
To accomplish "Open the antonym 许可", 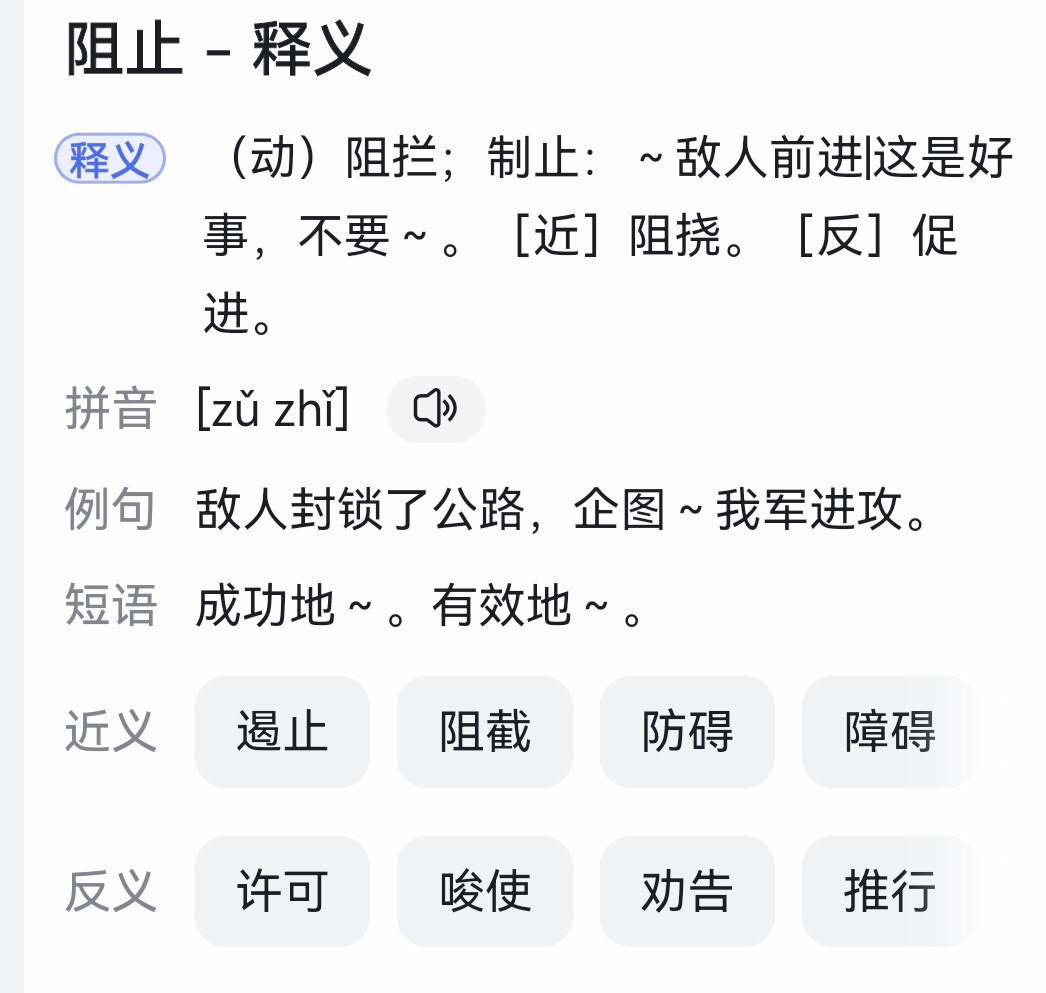I will tap(282, 891).
